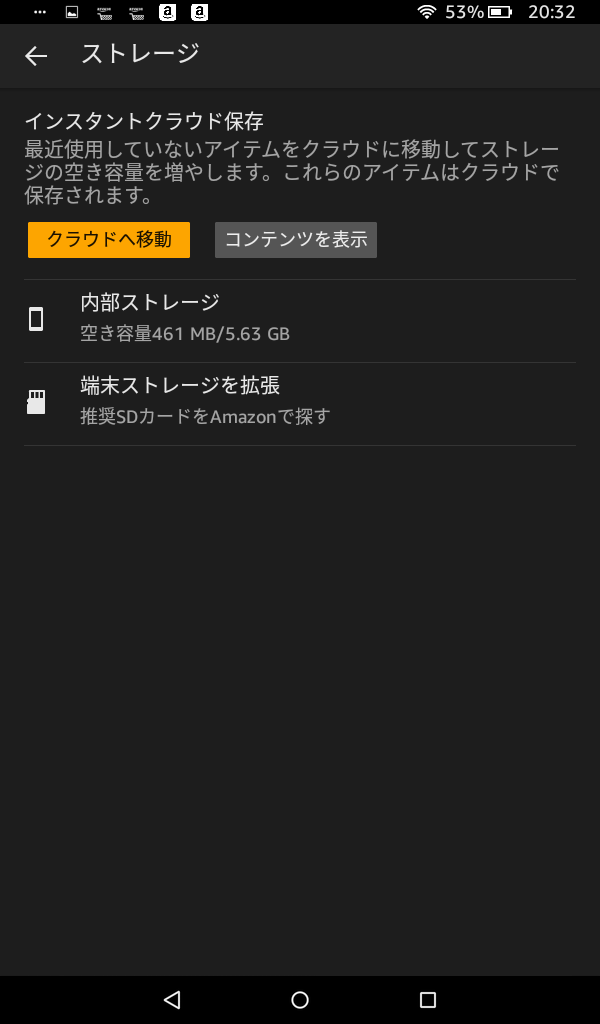The image size is (600, 1024).
Task: Go back from the ストレージ screen
Action: click(36, 56)
